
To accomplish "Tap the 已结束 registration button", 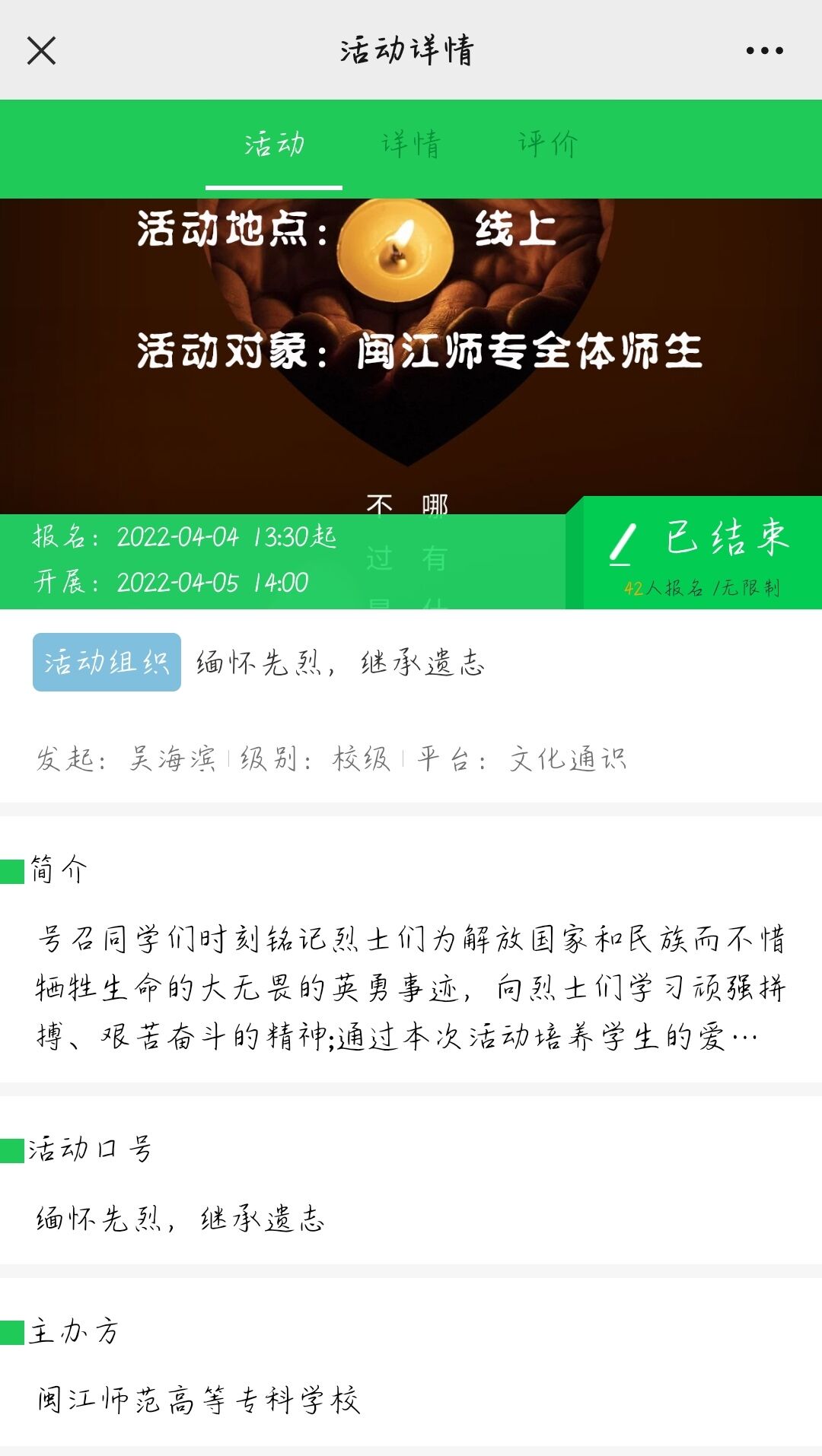I will tap(702, 553).
